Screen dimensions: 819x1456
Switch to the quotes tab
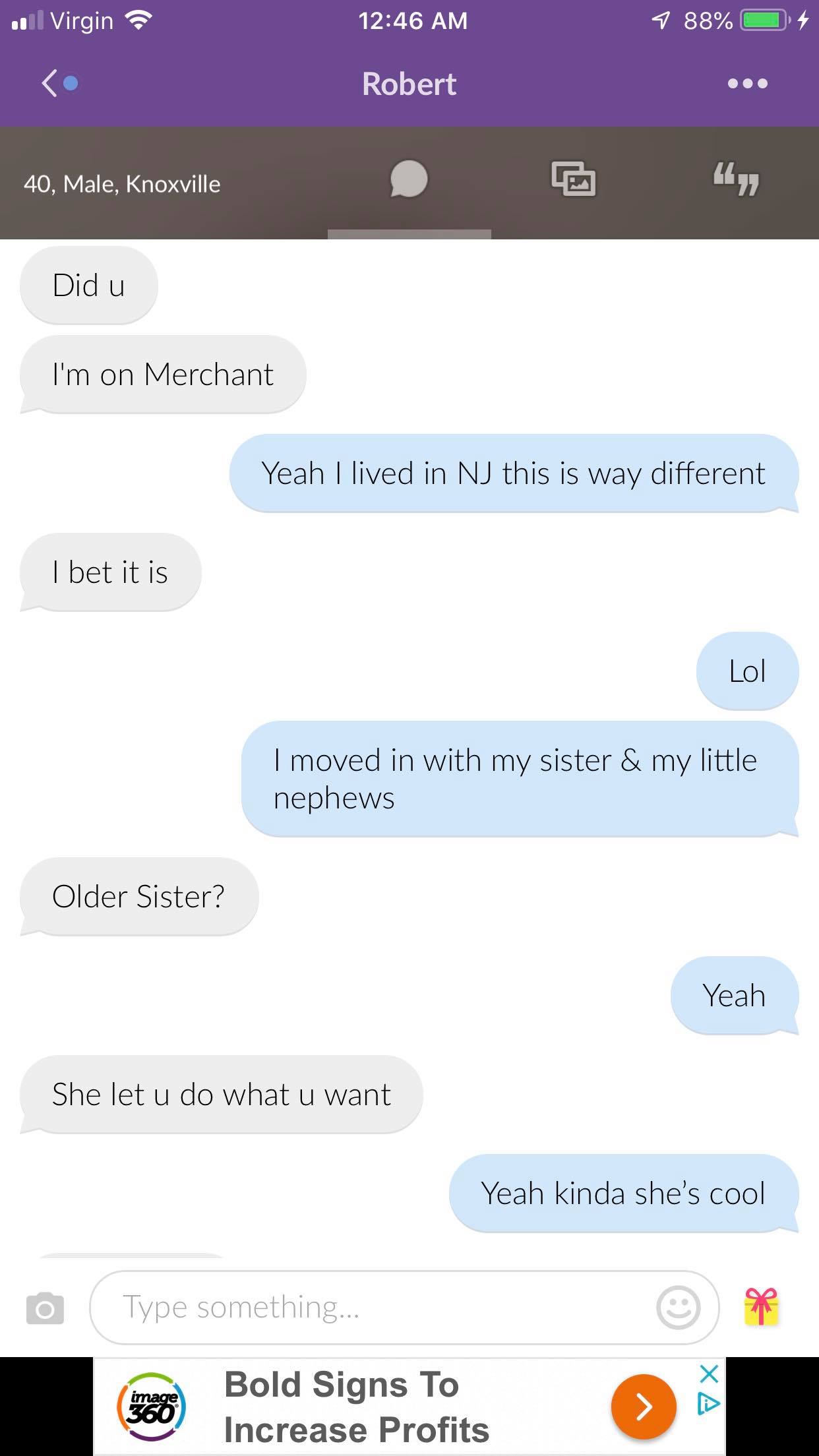pyautogui.click(x=736, y=179)
